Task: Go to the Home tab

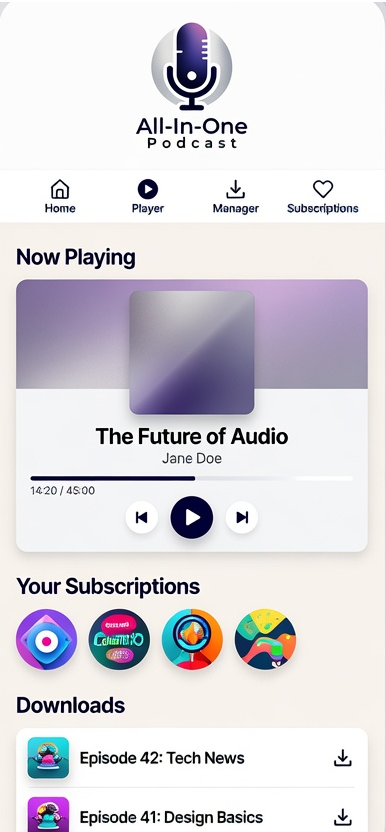Action: tap(59, 196)
